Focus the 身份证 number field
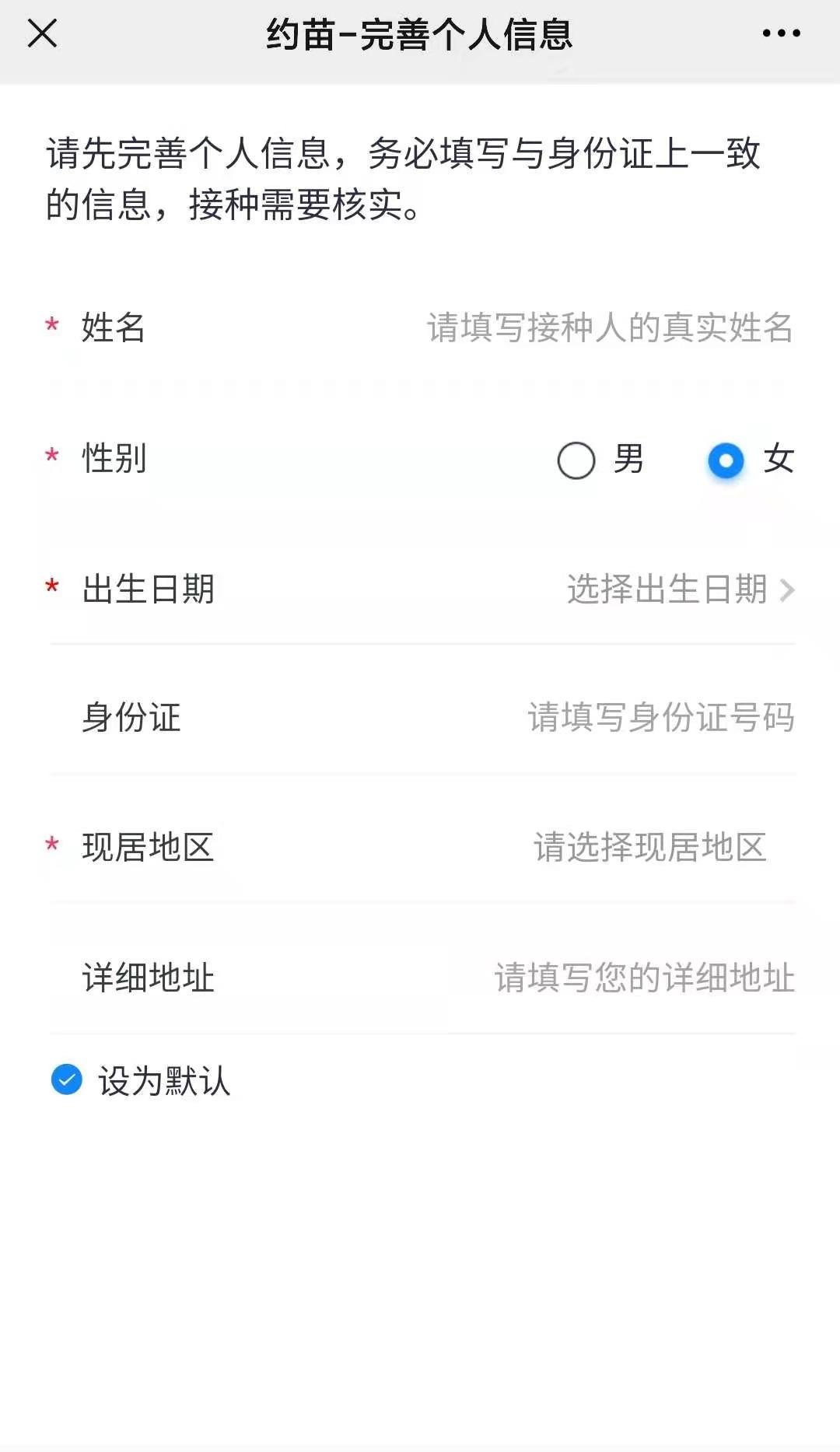This screenshot has height=1452, width=840. click(660, 717)
